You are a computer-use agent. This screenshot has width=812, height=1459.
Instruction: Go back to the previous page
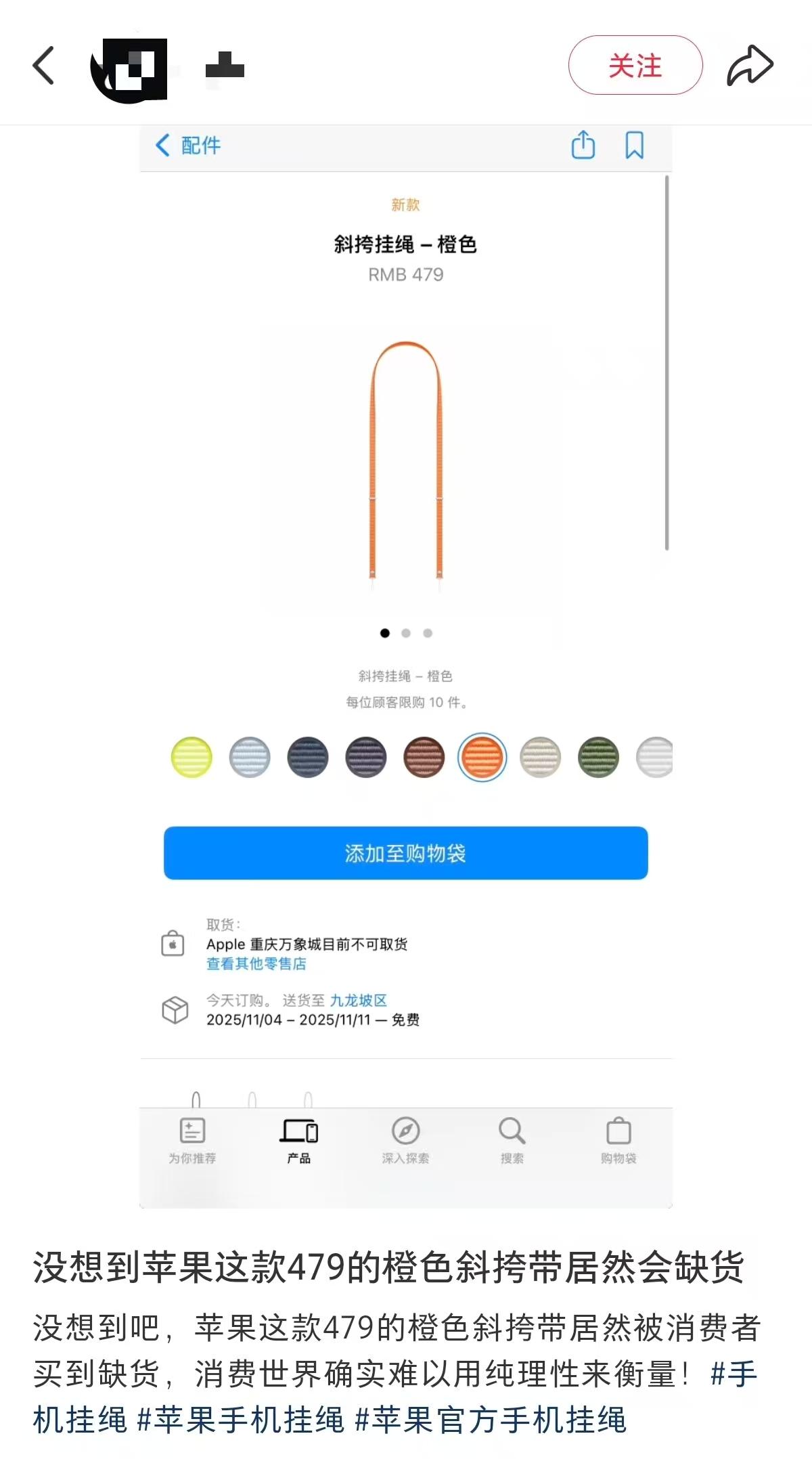[43, 66]
